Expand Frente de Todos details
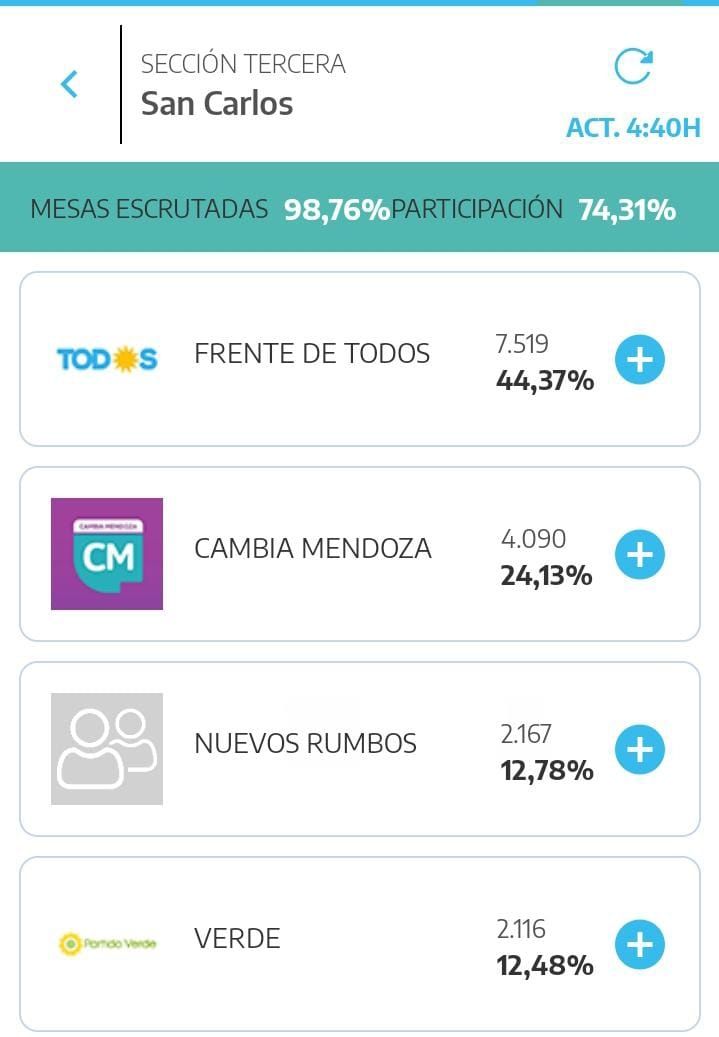Viewport: 719px width, 1037px height. (639, 359)
